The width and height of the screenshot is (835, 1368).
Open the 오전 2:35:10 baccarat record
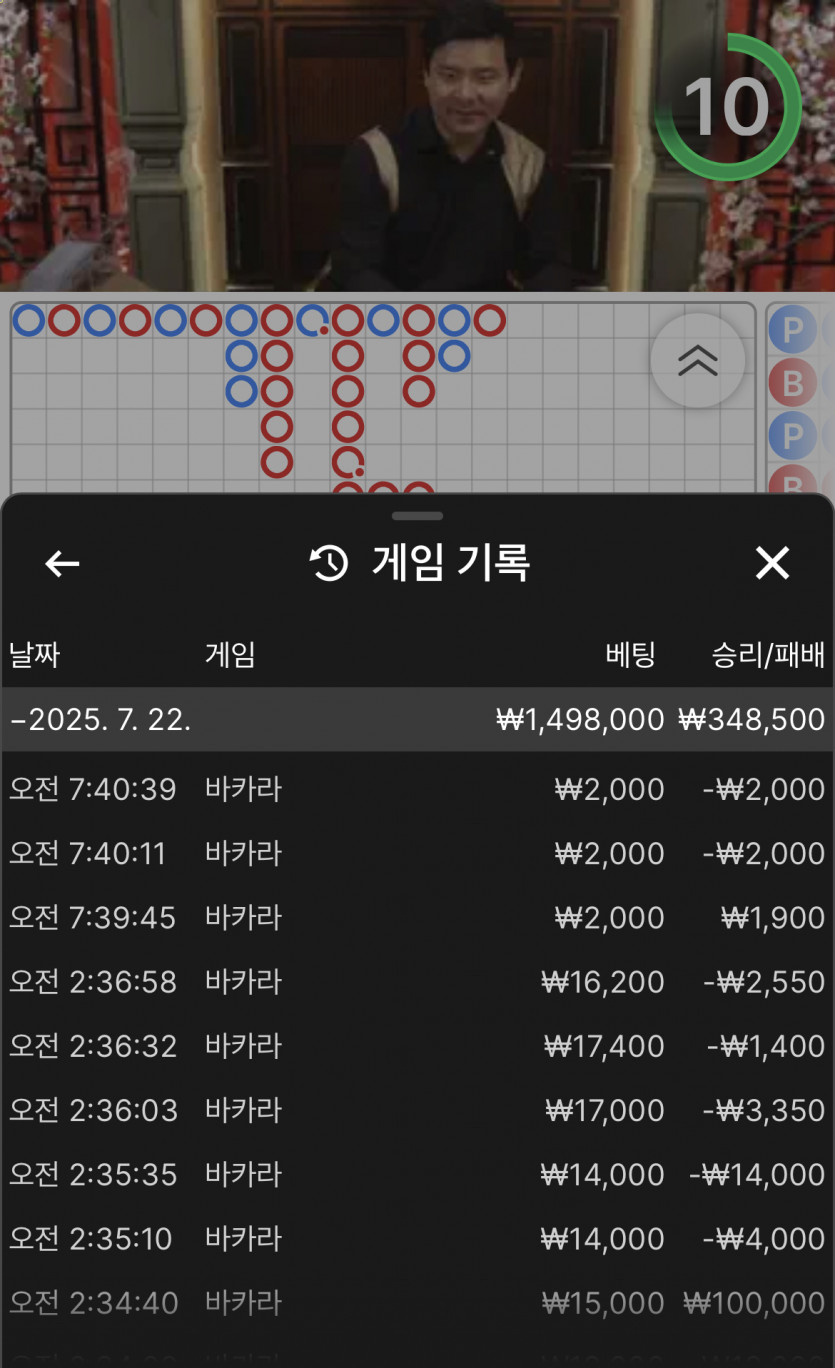pyautogui.click(x=416, y=1239)
